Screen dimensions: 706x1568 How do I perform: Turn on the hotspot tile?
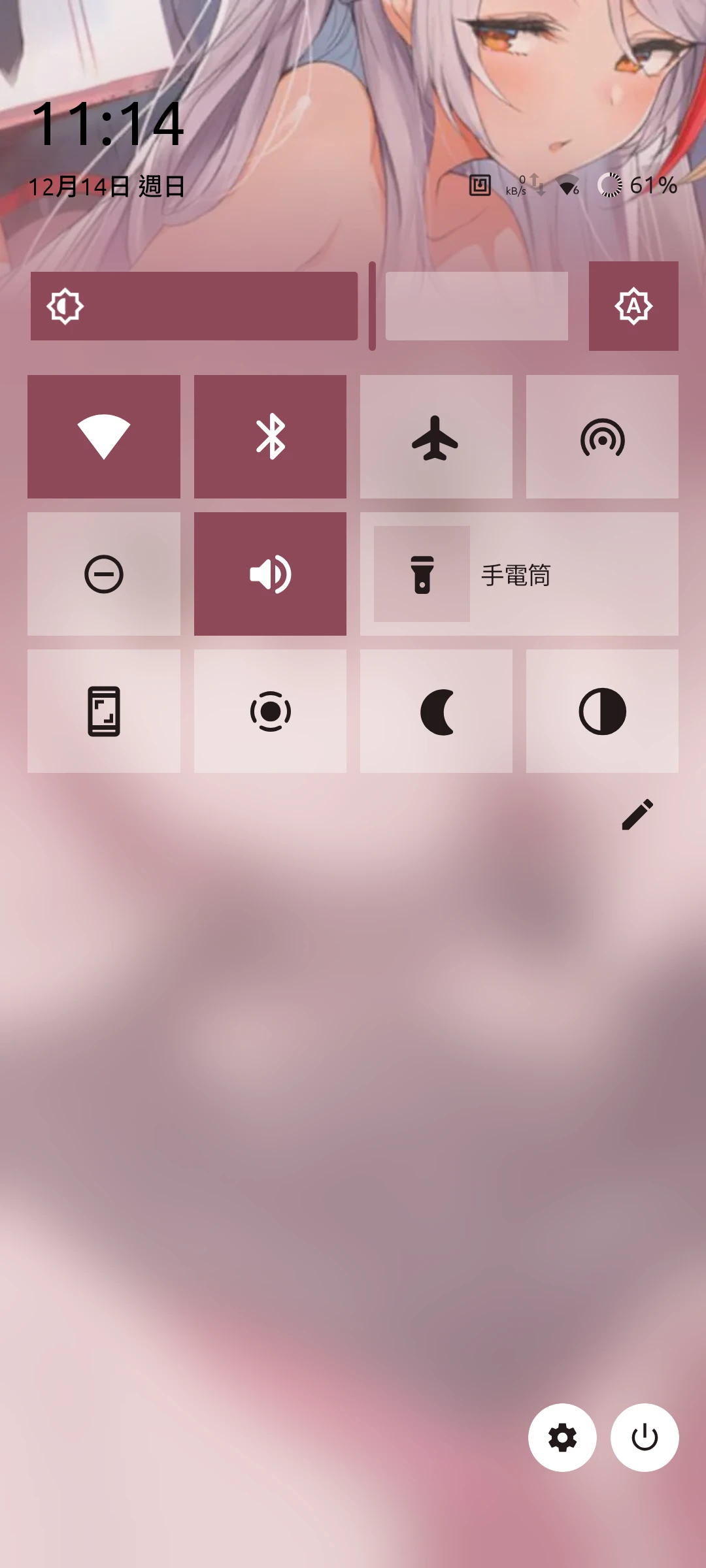click(602, 436)
